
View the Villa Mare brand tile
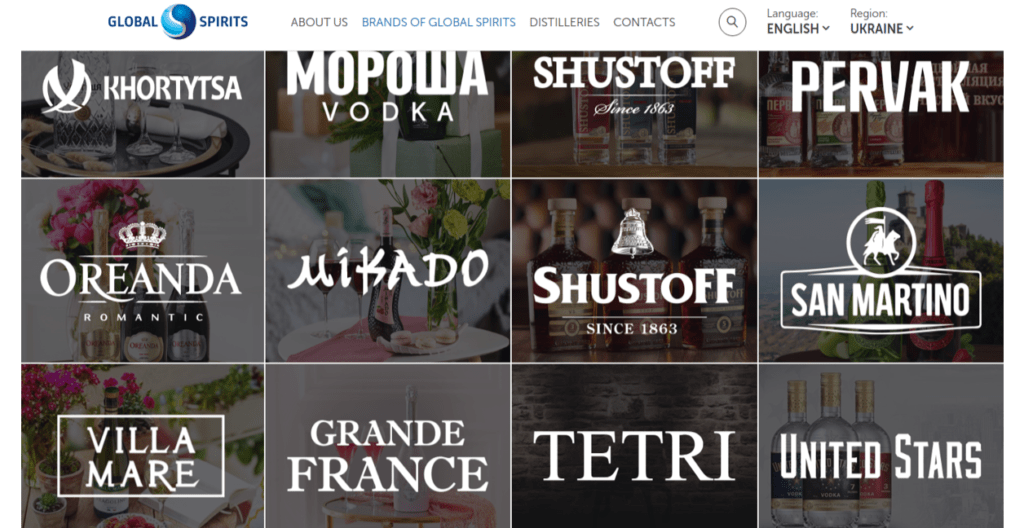[x=142, y=445]
